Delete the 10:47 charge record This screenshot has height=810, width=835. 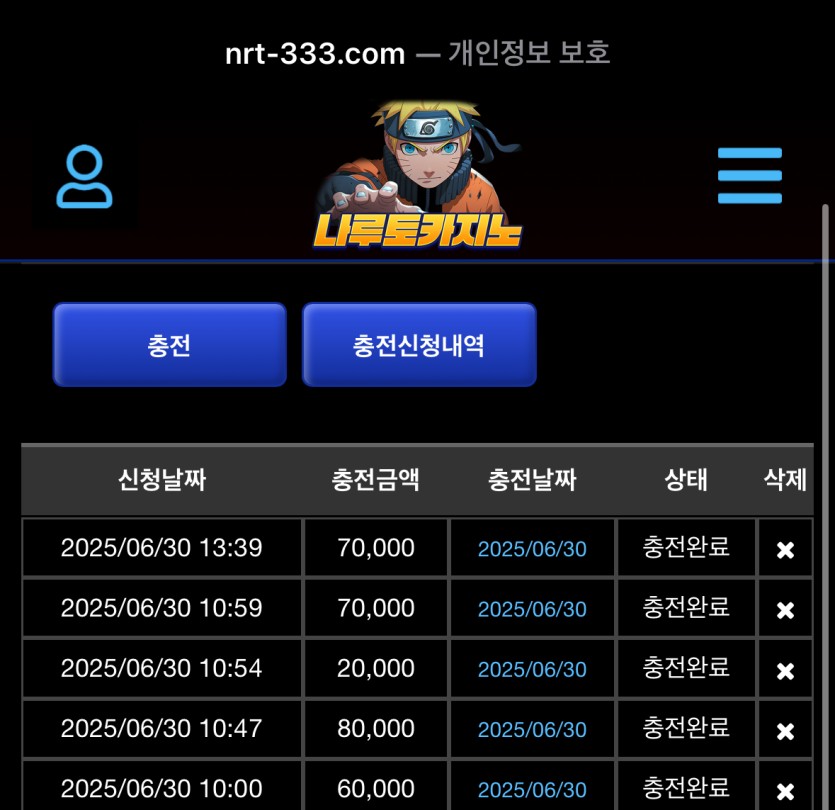pos(785,730)
